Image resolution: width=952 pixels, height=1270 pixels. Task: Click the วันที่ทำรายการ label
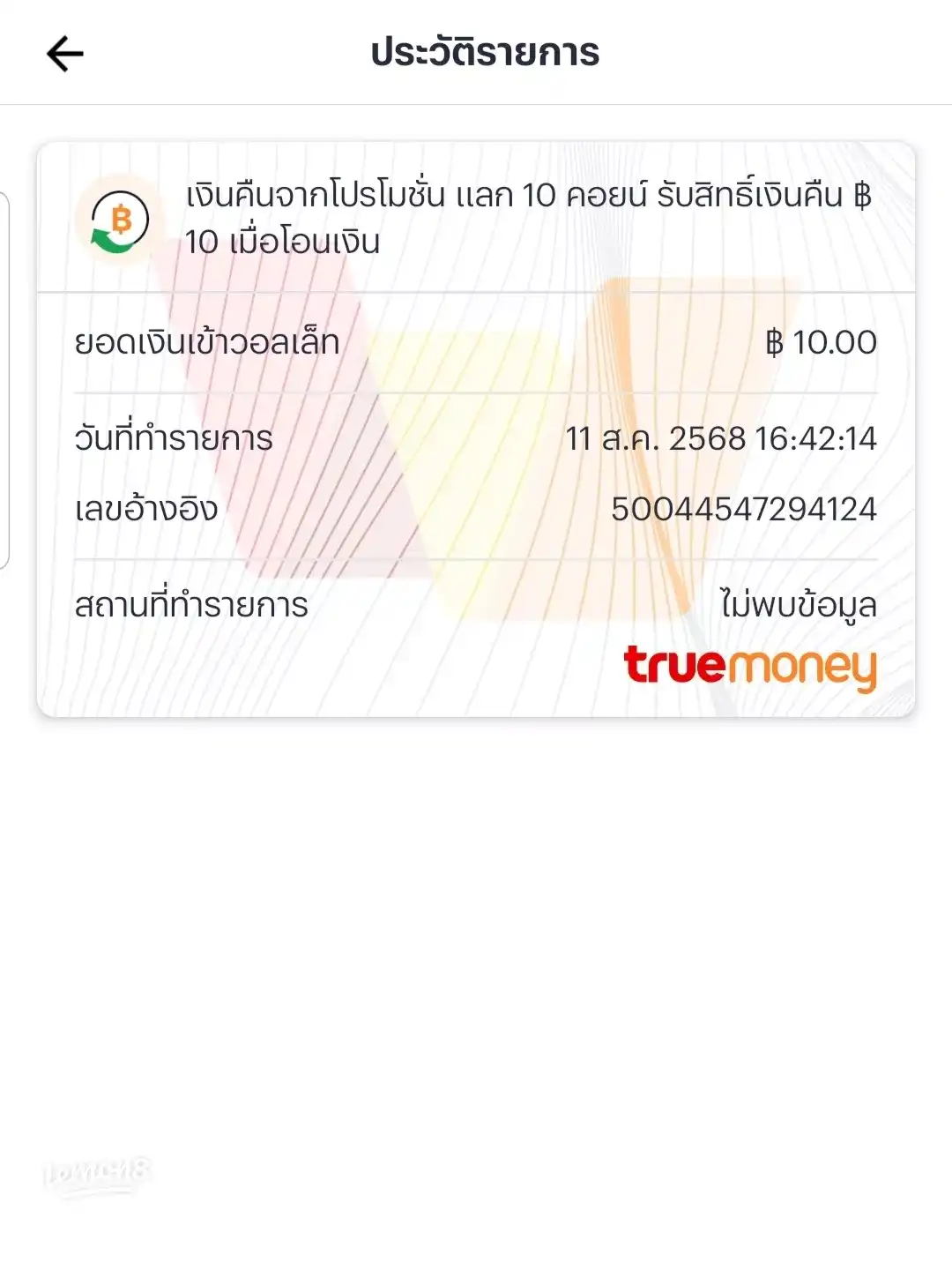pyautogui.click(x=172, y=438)
